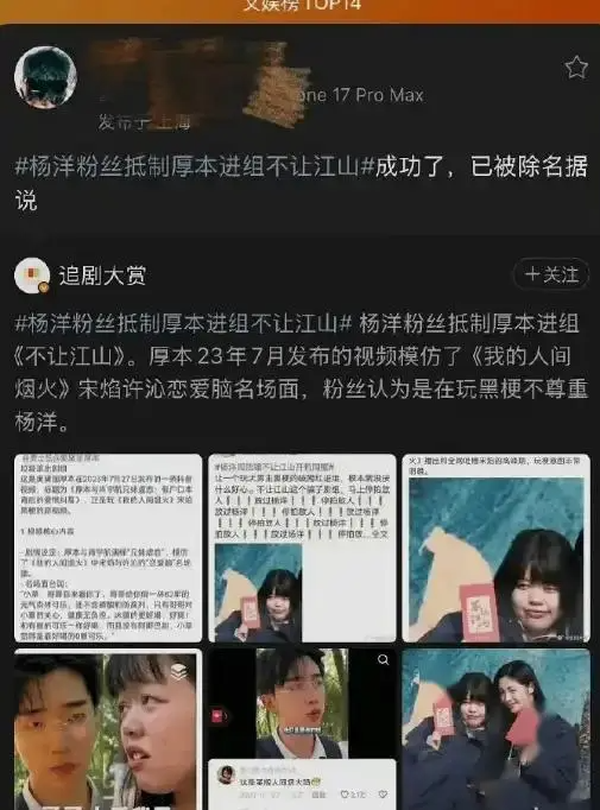This screenshot has width=600, height=810.
Task: Open the close-up image of girl with red envelope
Action: click(495, 548)
